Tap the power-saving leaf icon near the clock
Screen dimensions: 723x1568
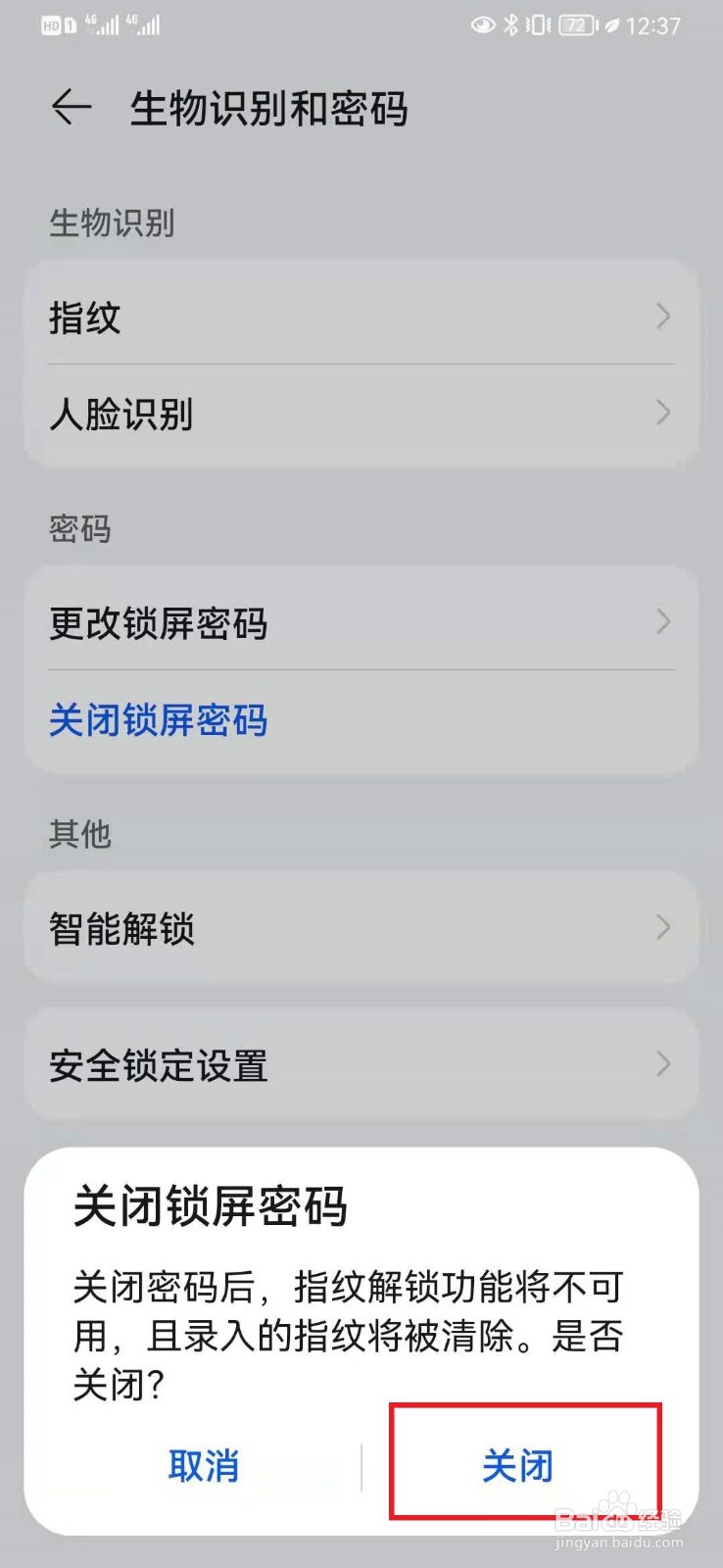pos(613,25)
